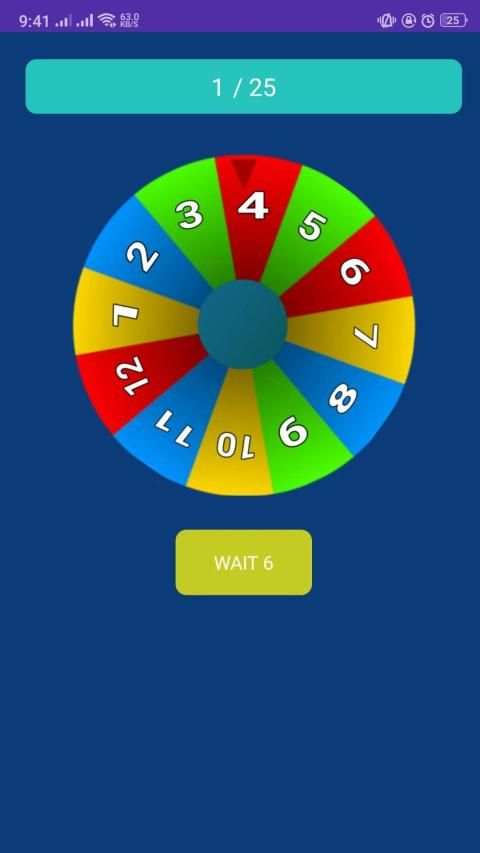
Task: Tap the WAIT 6 button
Action: (243, 562)
